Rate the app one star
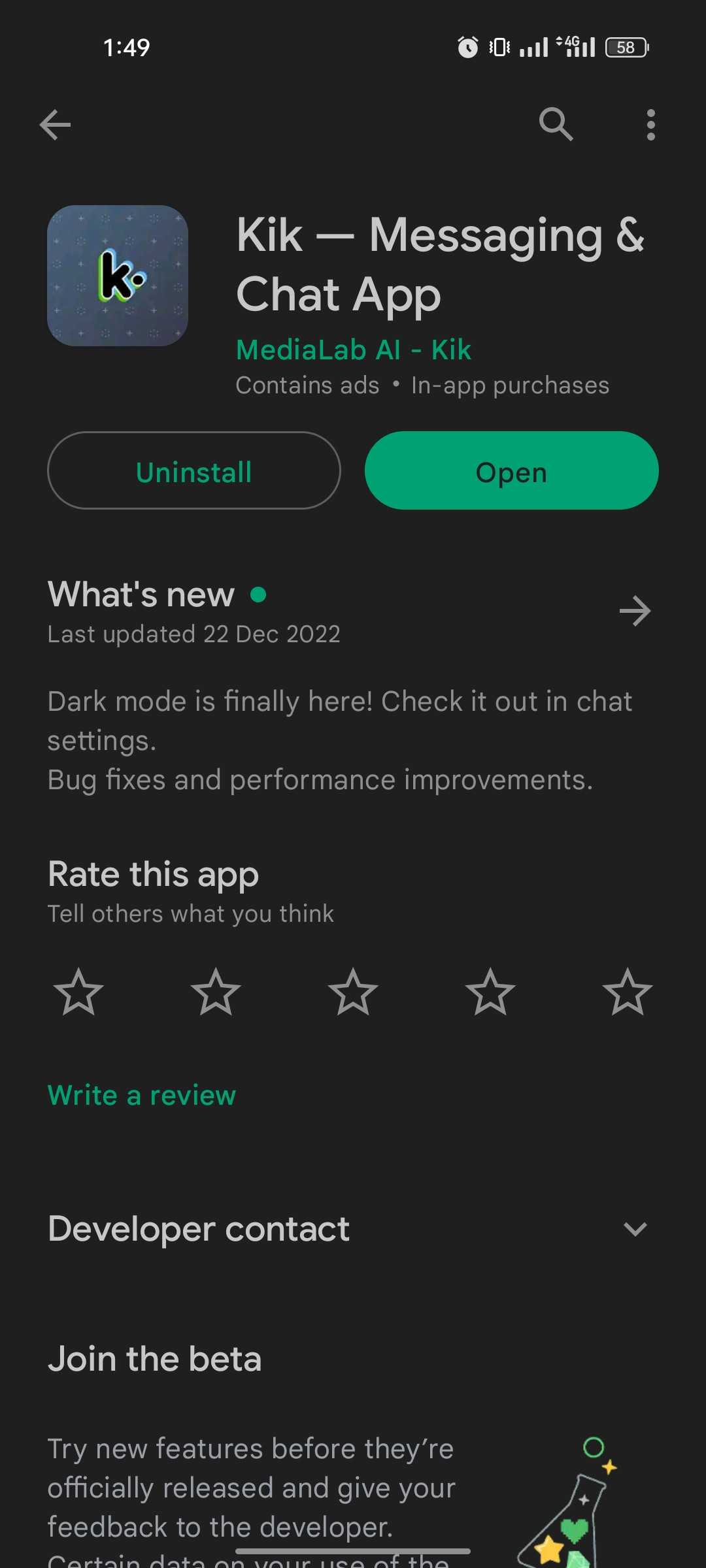The image size is (706, 1568). pos(78,992)
